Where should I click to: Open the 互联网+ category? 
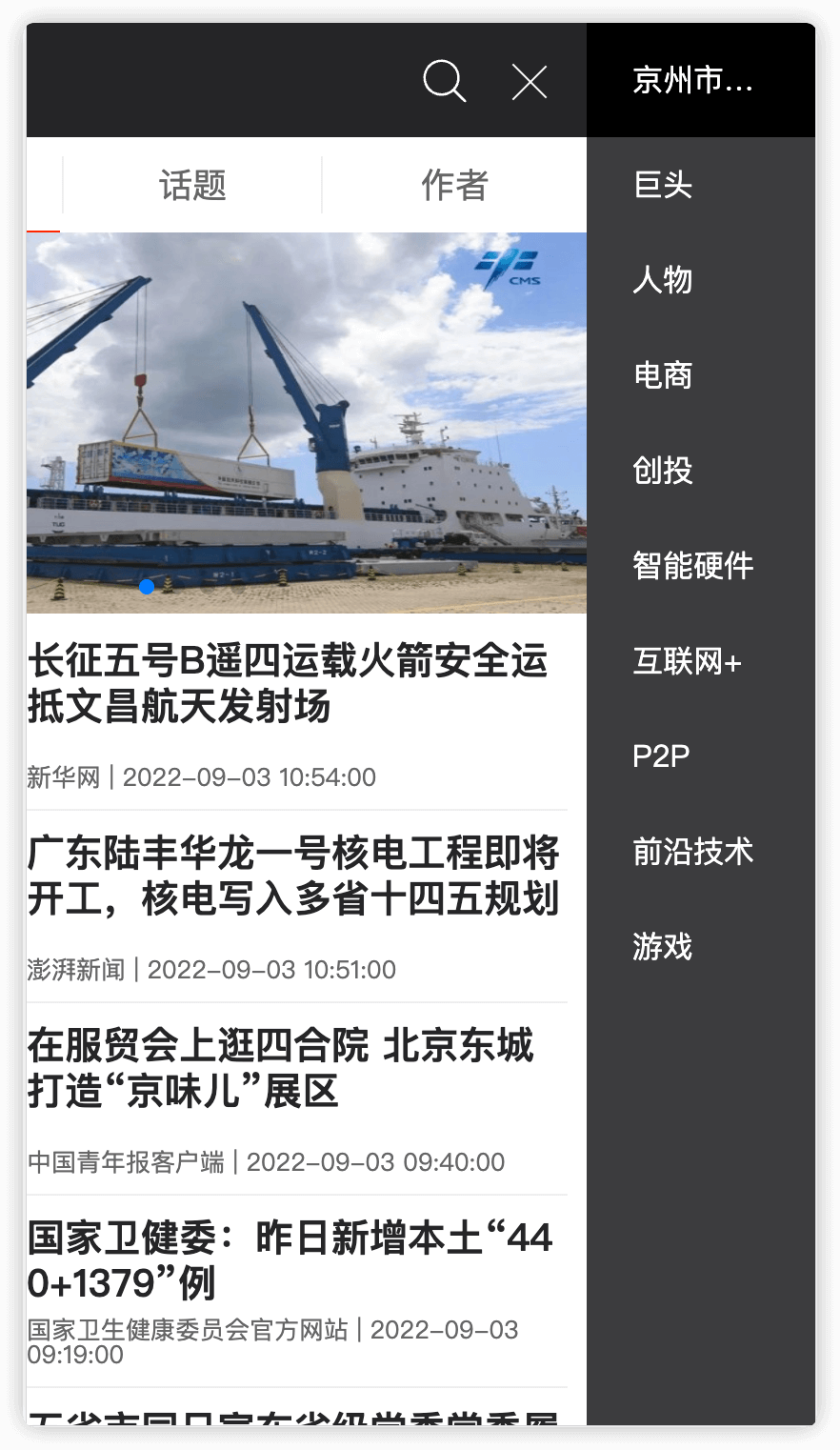(687, 661)
